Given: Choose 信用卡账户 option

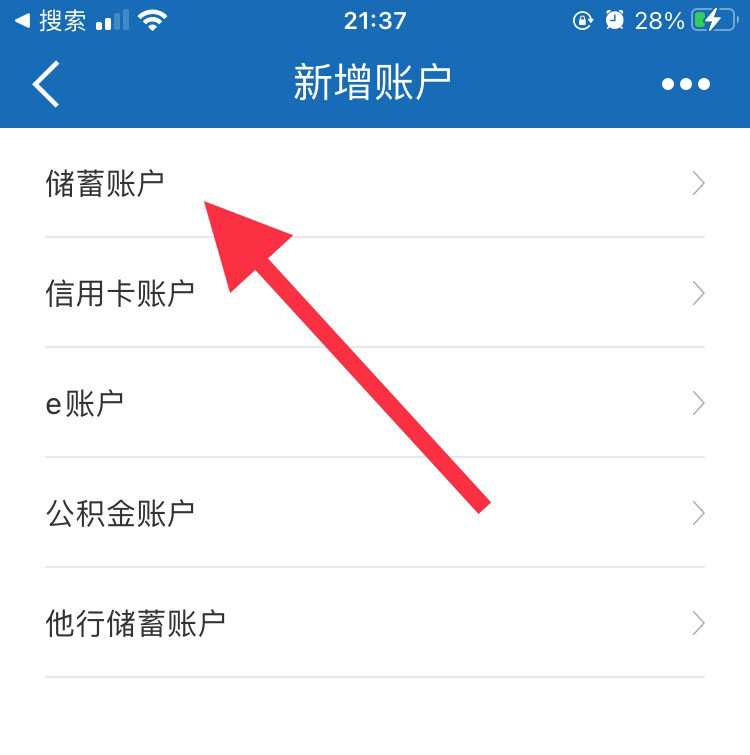Looking at the screenshot, I should [x=374, y=294].
